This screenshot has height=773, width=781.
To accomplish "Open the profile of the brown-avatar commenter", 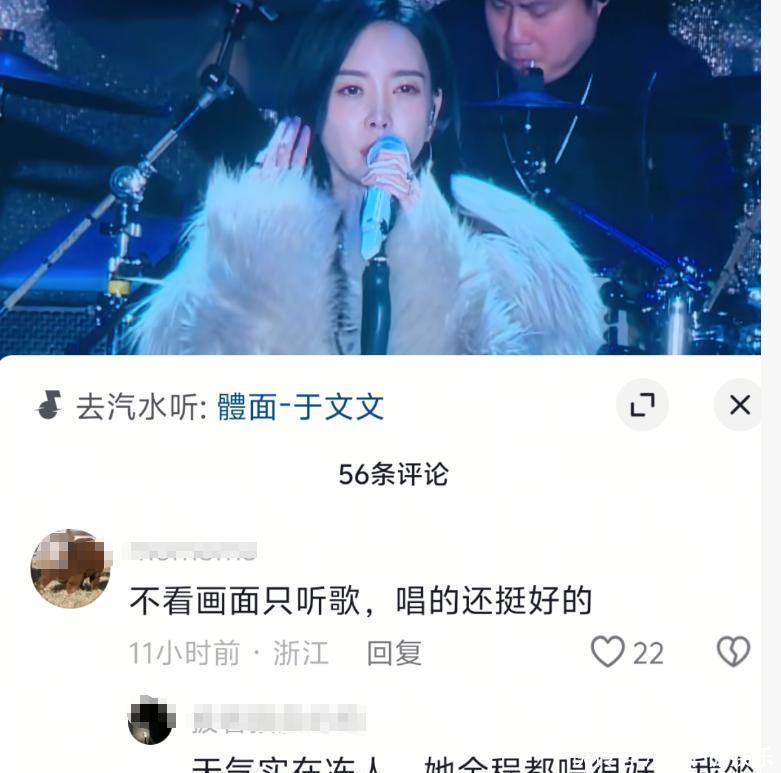I will 70,569.
